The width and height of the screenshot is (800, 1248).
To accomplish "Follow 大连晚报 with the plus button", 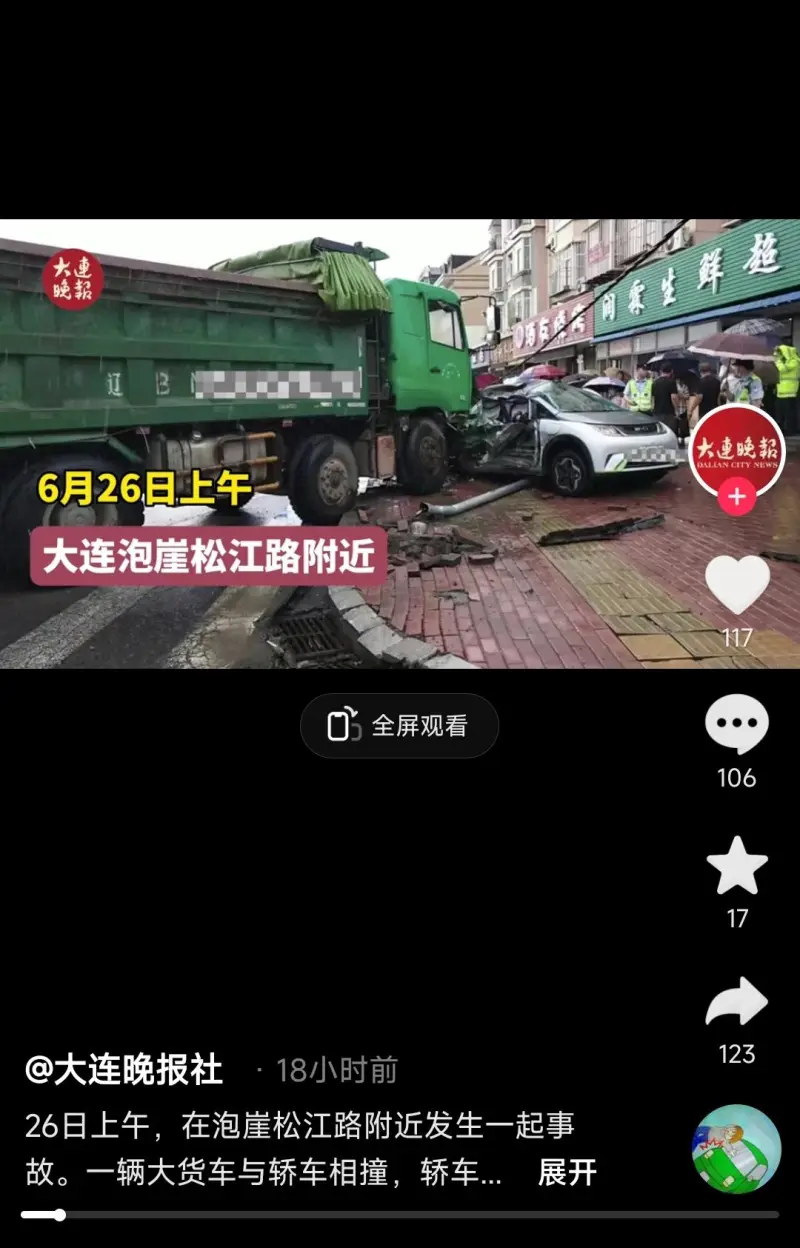I will click(x=737, y=496).
